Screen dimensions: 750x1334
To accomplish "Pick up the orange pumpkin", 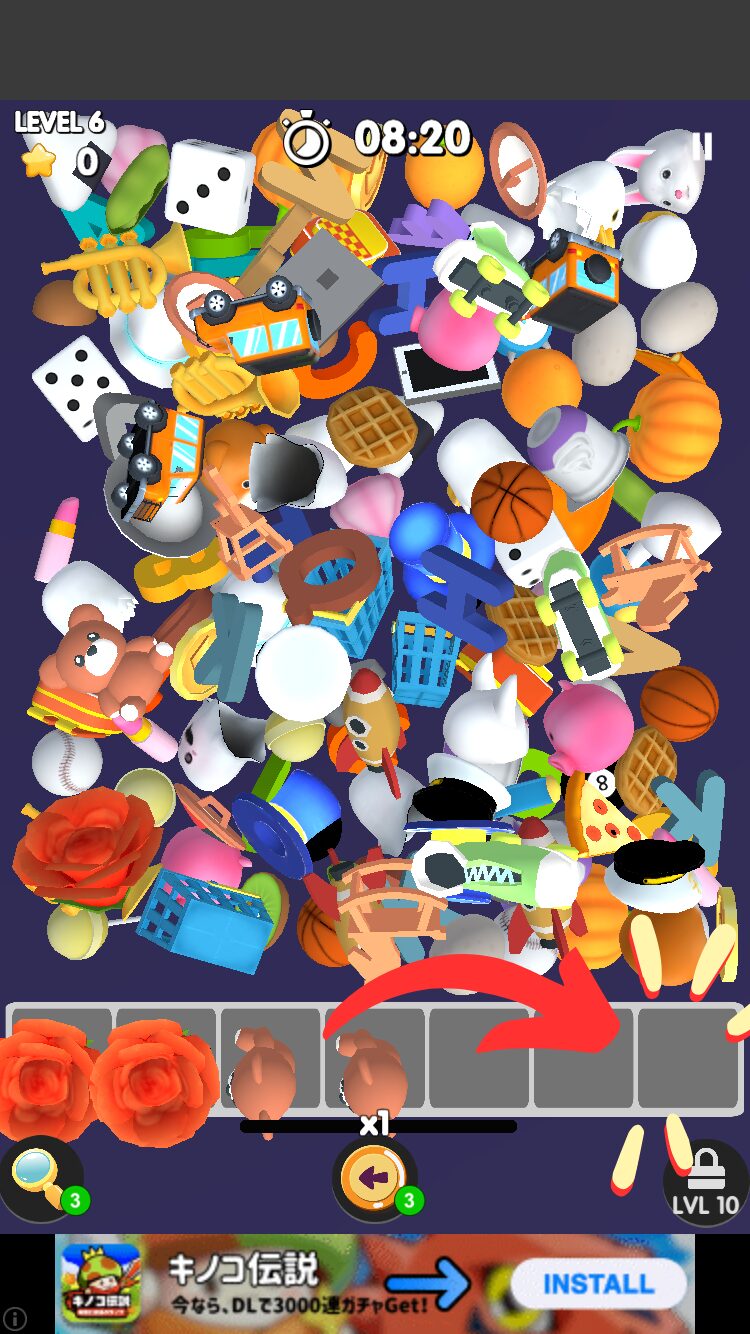I will point(675,427).
